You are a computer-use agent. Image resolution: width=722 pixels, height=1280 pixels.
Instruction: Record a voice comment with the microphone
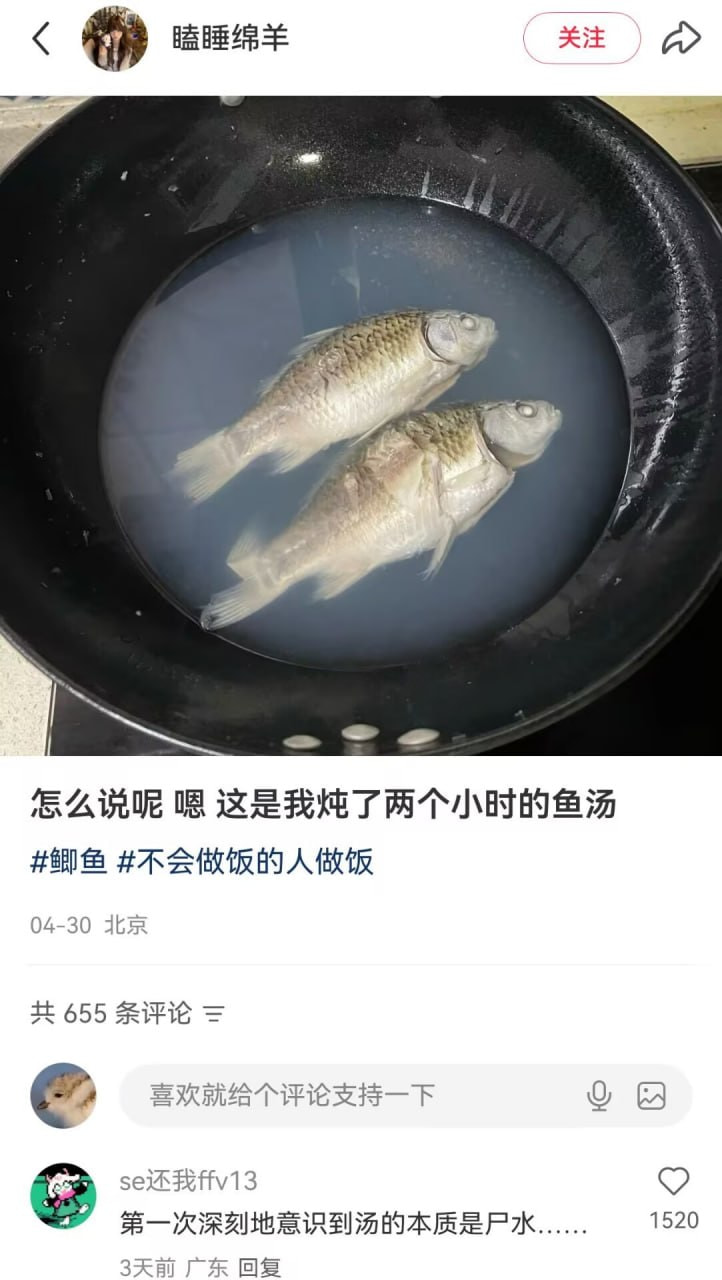tap(599, 1096)
